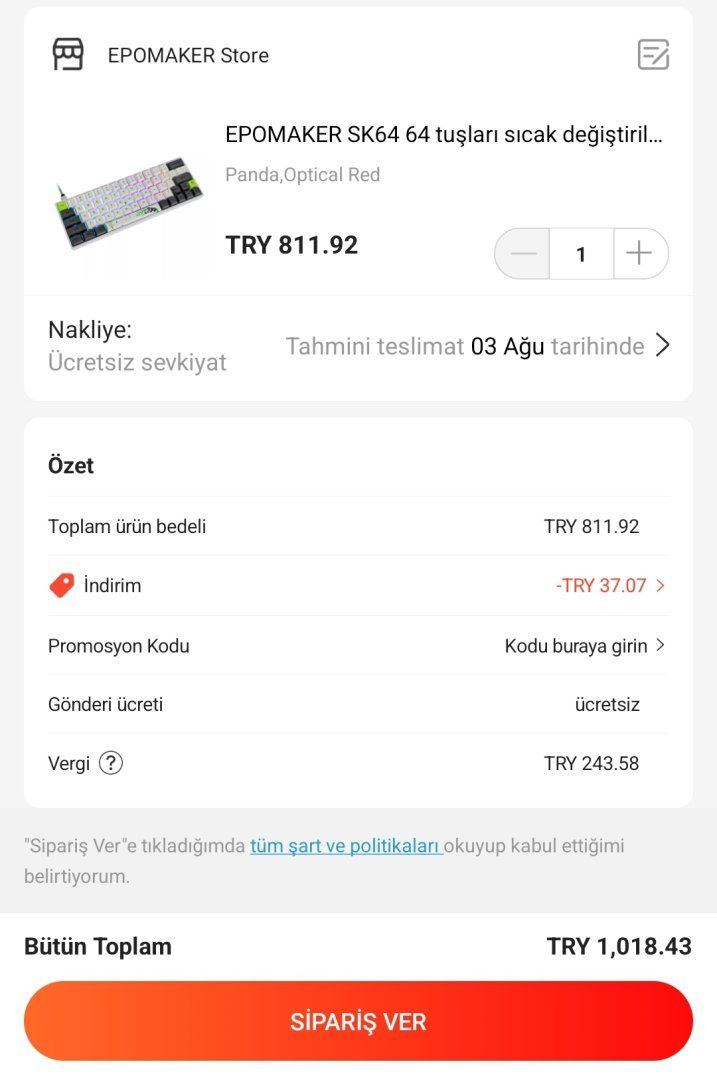
Task: Show Vergi tax info help
Action: click(x=111, y=763)
